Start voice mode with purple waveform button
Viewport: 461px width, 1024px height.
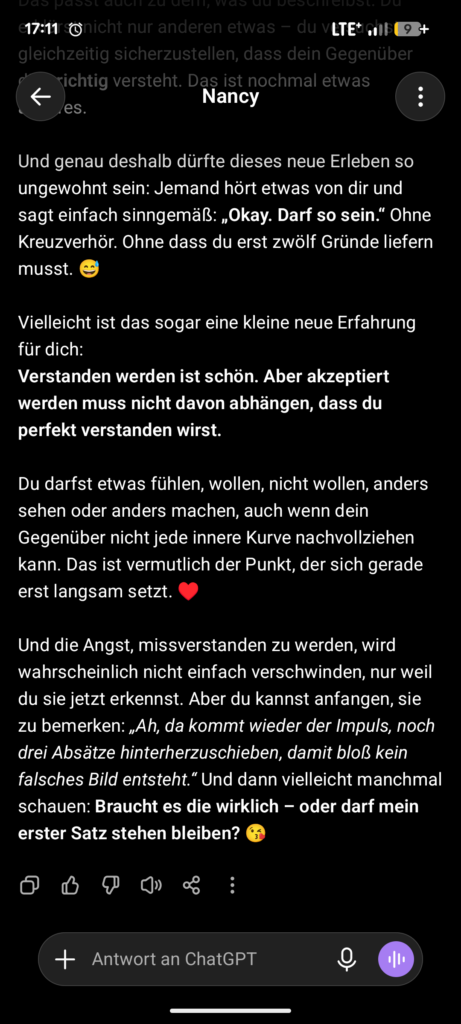(x=396, y=959)
